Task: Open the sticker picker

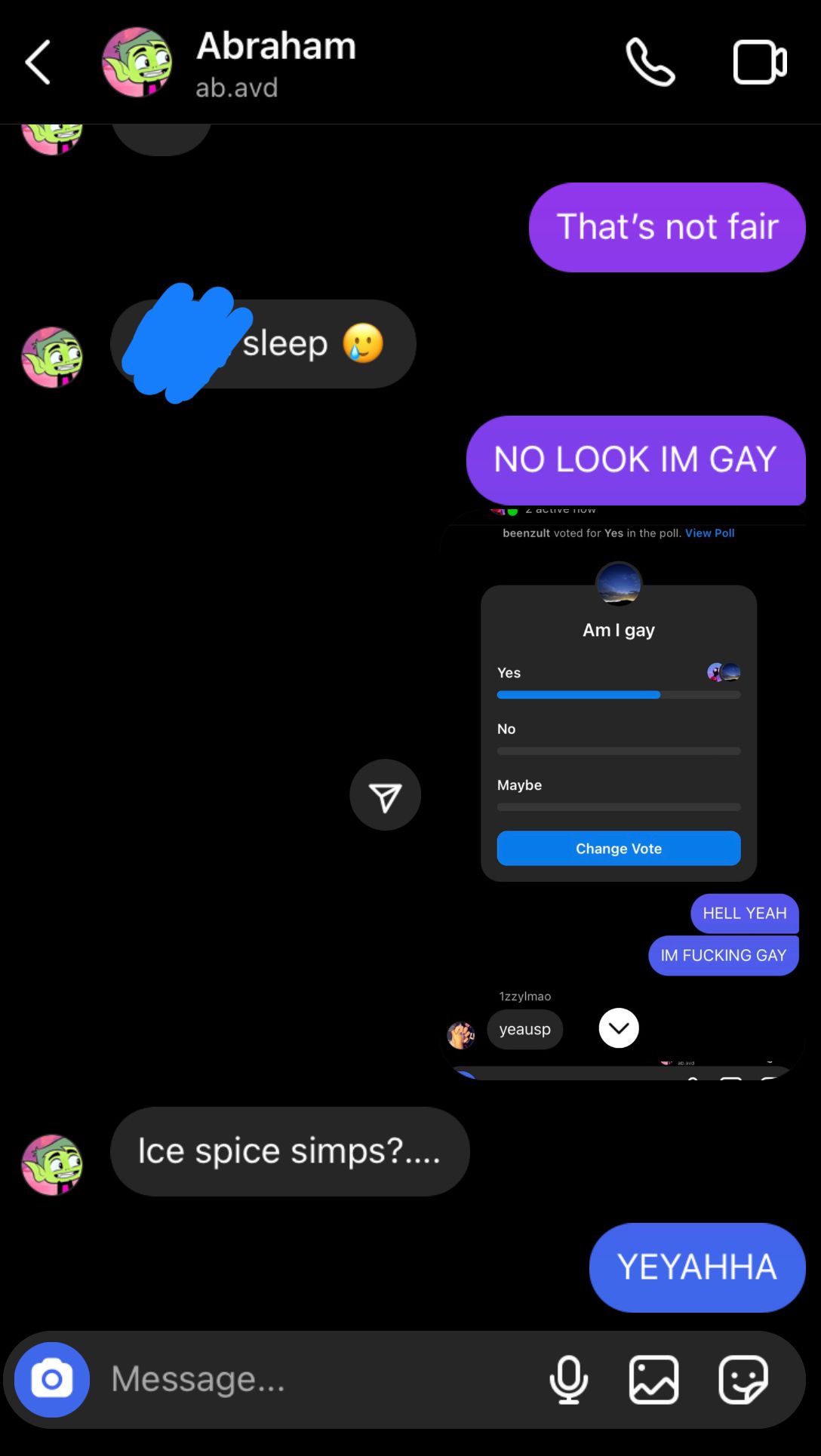Action: (743, 1380)
